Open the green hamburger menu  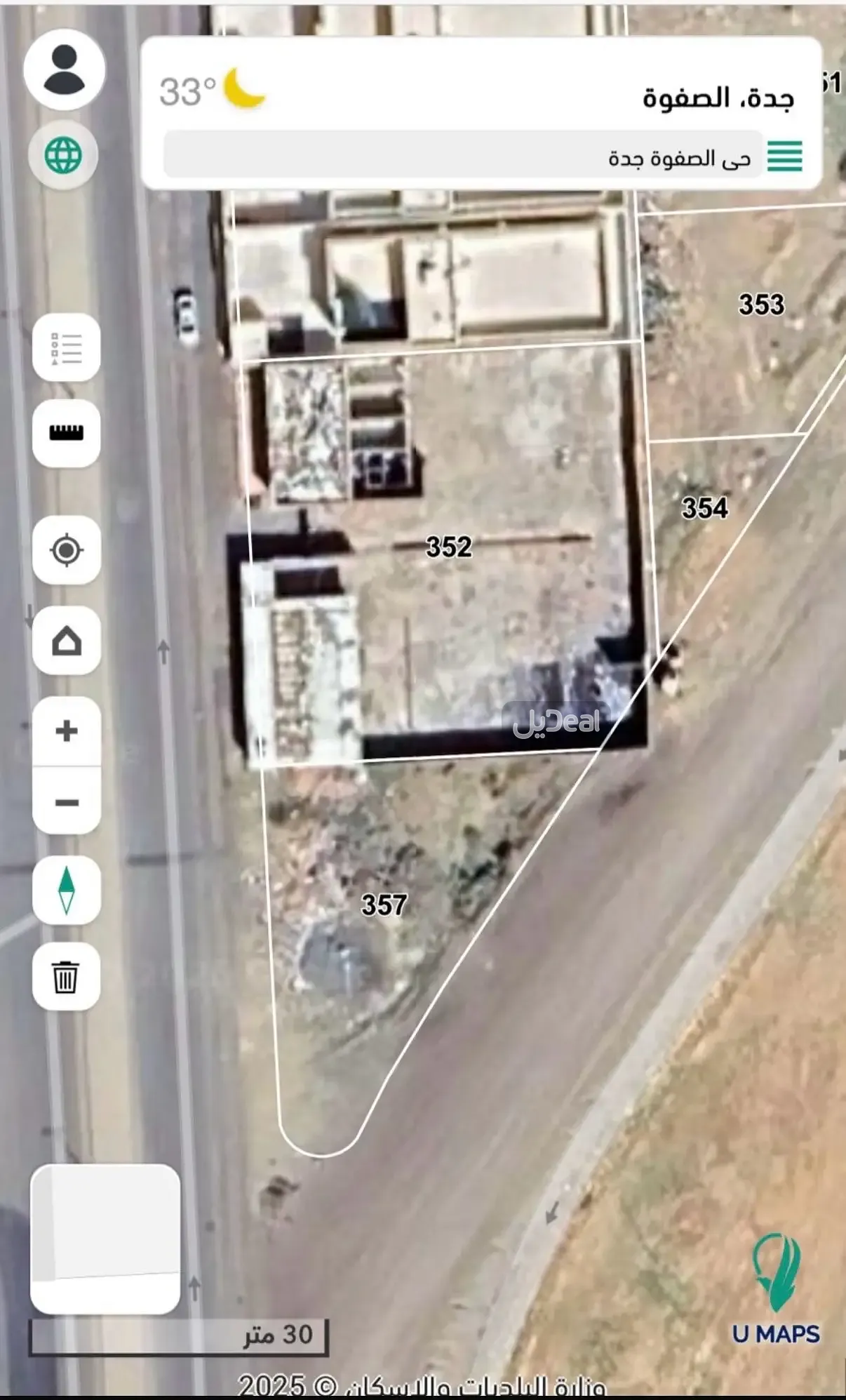click(784, 156)
